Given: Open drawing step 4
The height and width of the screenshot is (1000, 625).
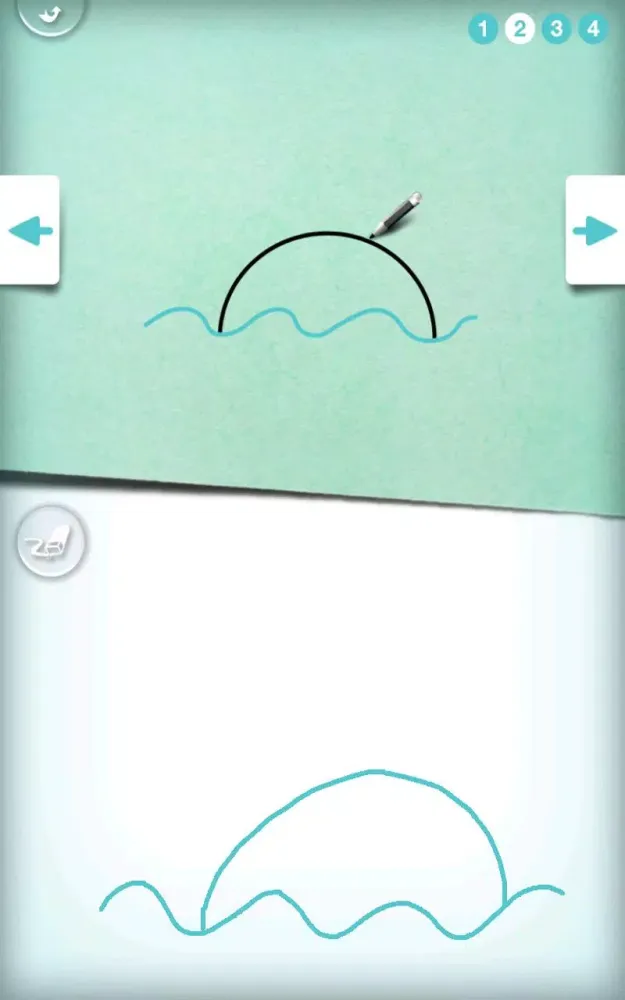Looking at the screenshot, I should click(593, 29).
